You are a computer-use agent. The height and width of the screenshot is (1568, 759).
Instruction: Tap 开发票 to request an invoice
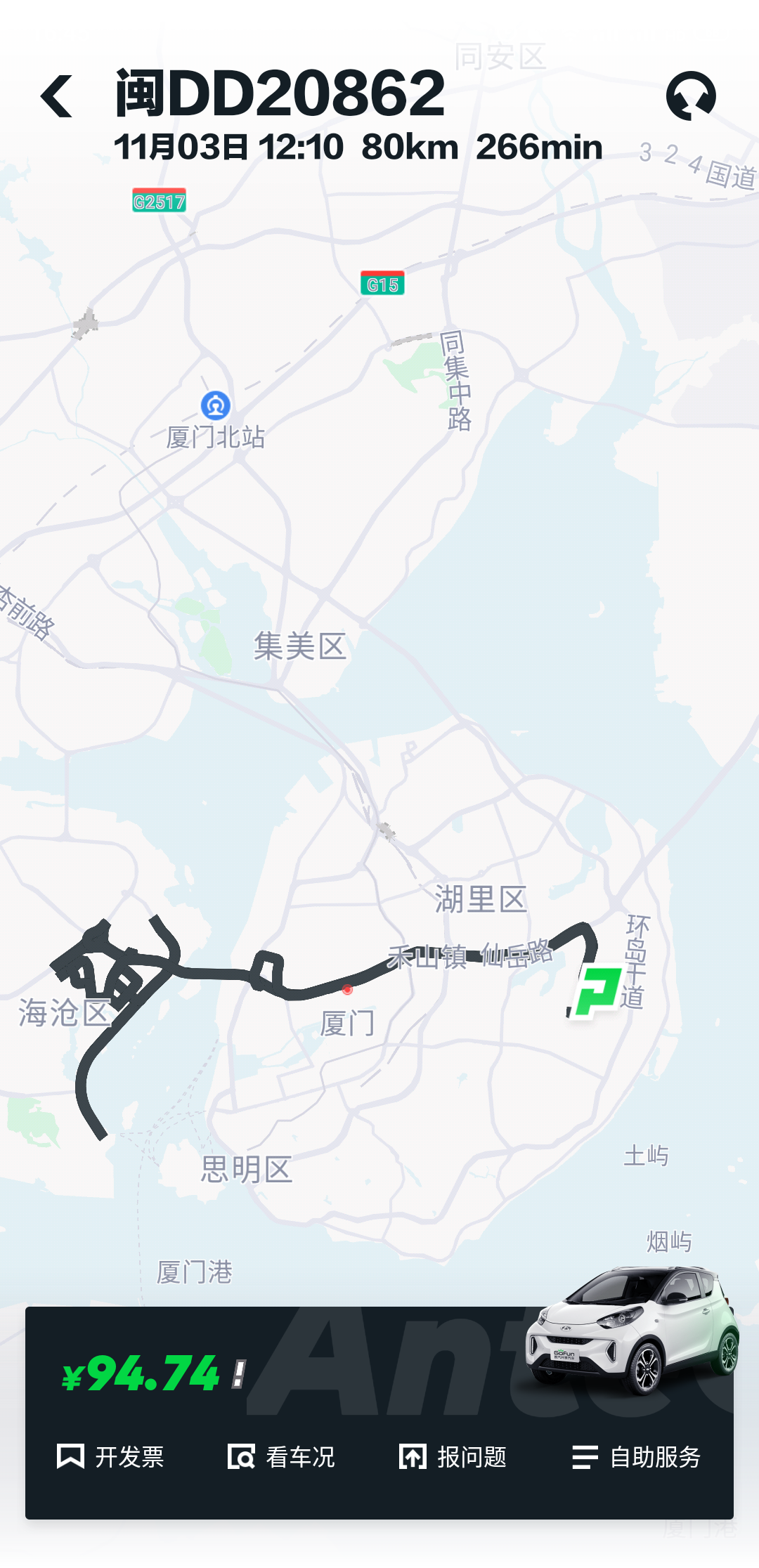coord(110,1457)
